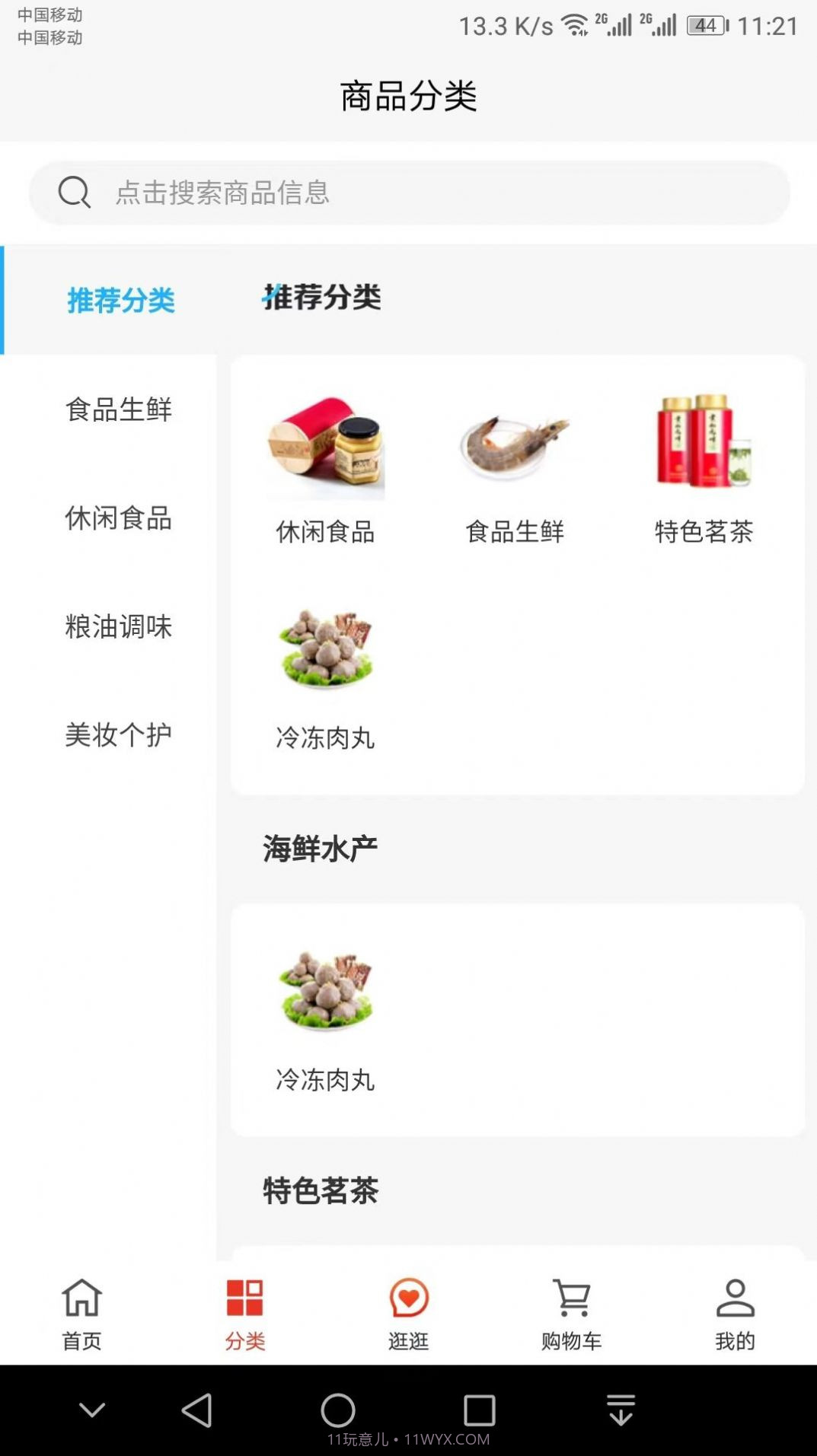Screen dimensions: 817x1456
Task: Select 美妆个护 from the sidebar
Action: point(120,734)
